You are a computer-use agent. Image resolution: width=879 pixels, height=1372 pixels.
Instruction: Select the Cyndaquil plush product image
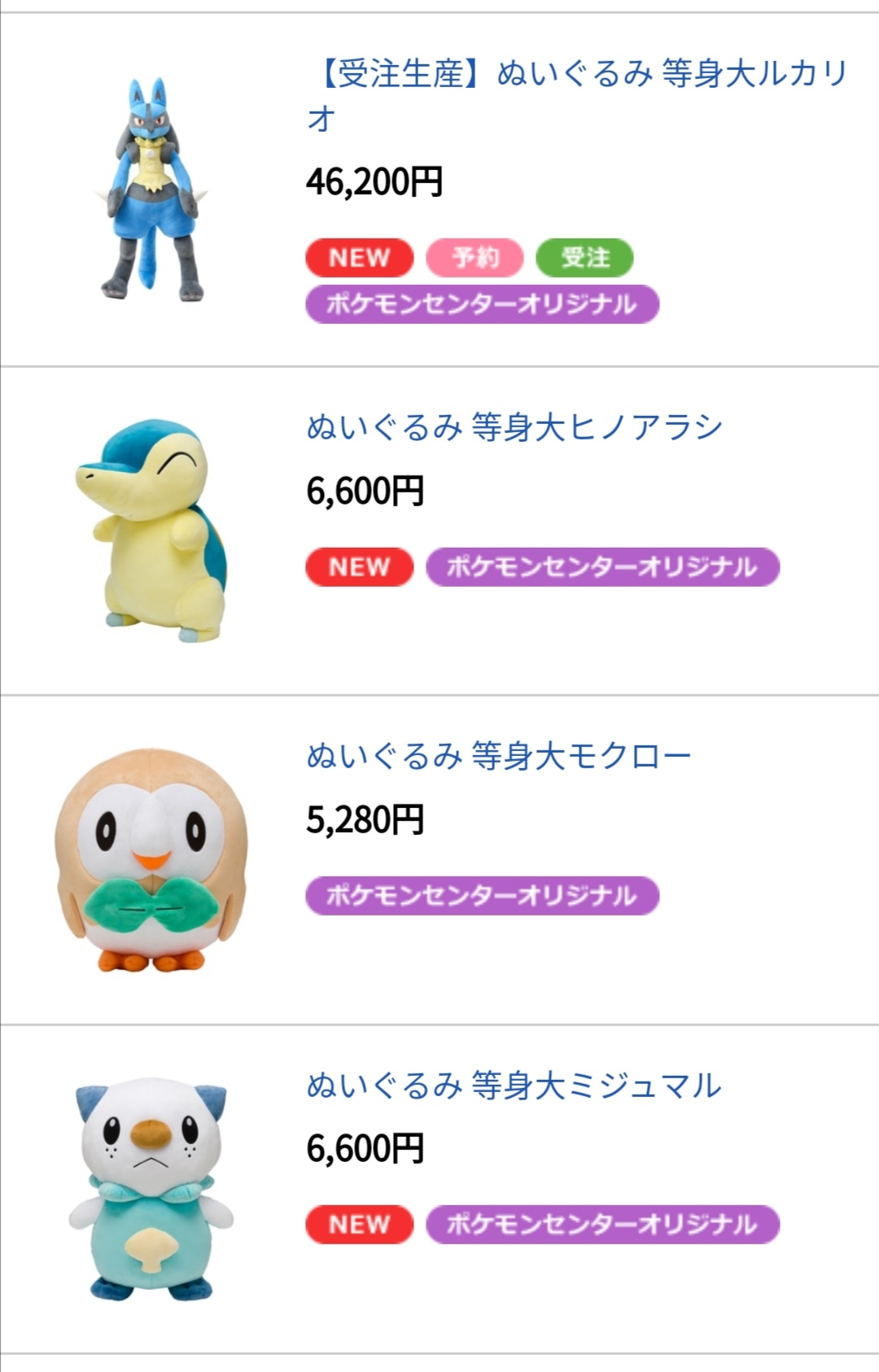tap(151, 531)
